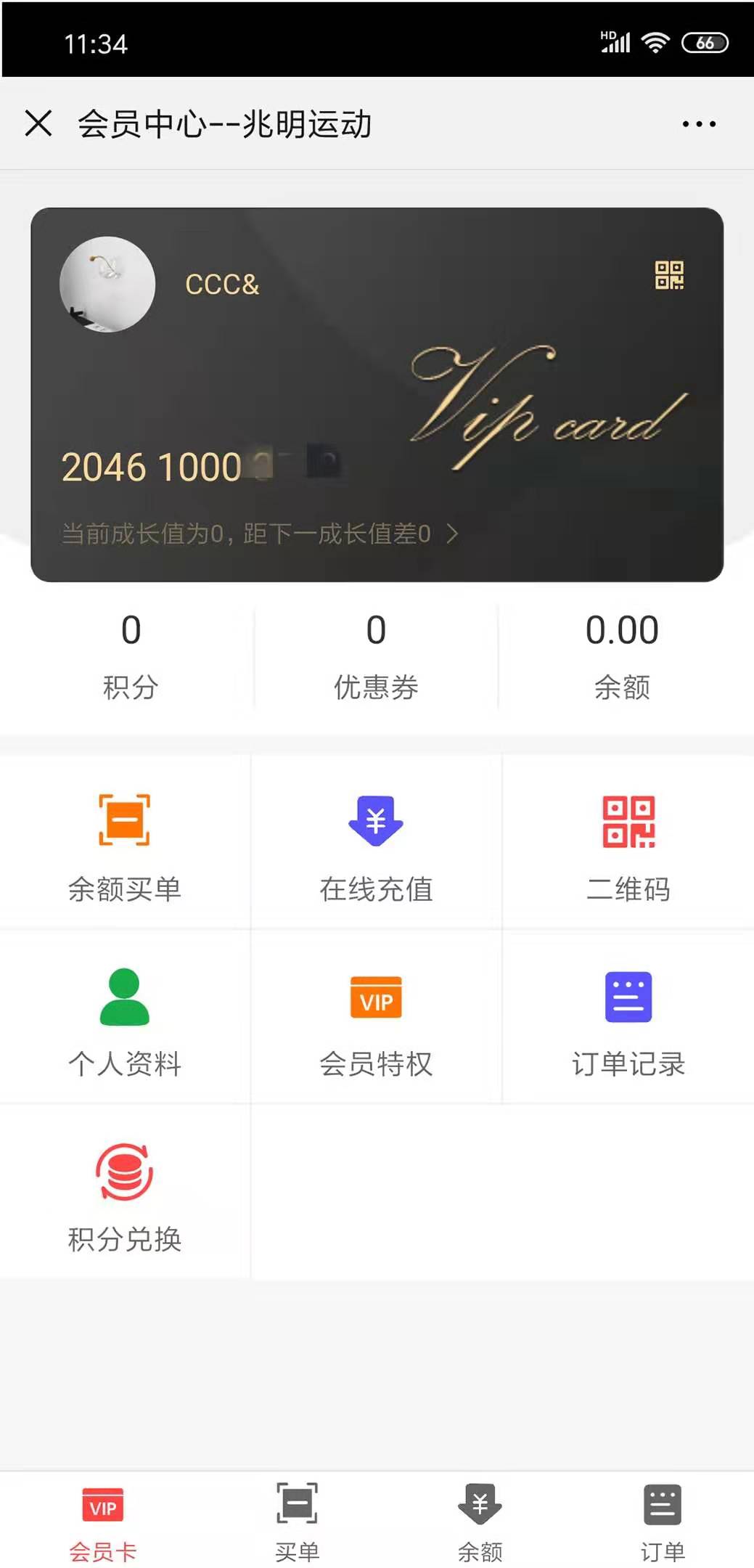This screenshot has width=754, height=1568.
Task: Show the QR code on VIP card
Action: (669, 275)
